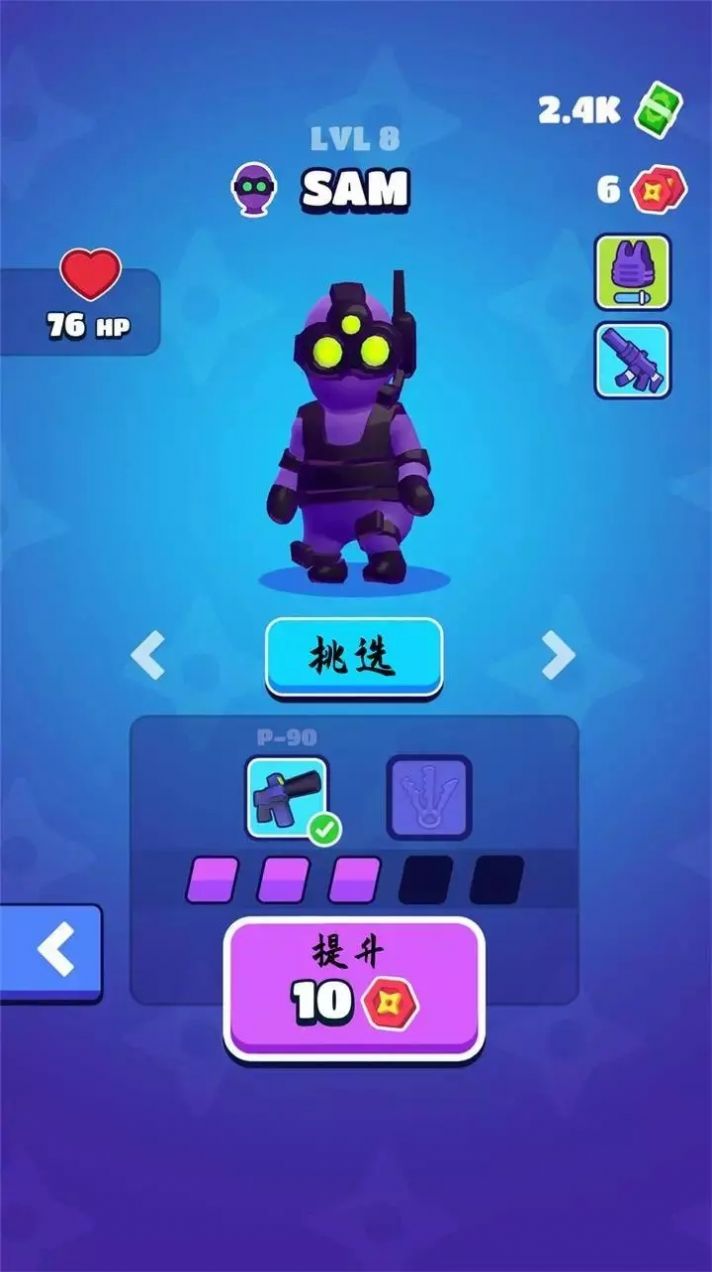
Task: Show previous character with left arrow
Action: tap(148, 656)
